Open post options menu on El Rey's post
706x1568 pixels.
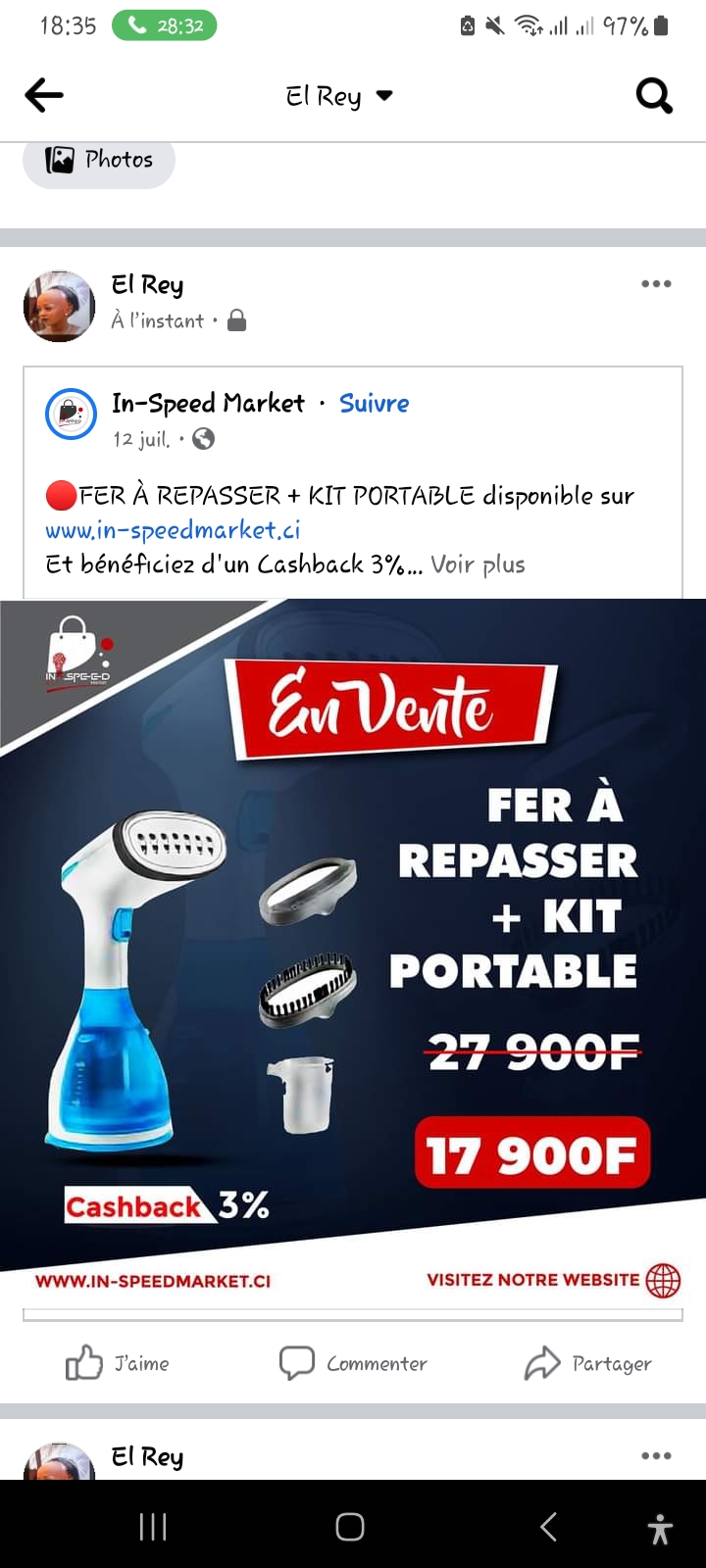point(656,284)
